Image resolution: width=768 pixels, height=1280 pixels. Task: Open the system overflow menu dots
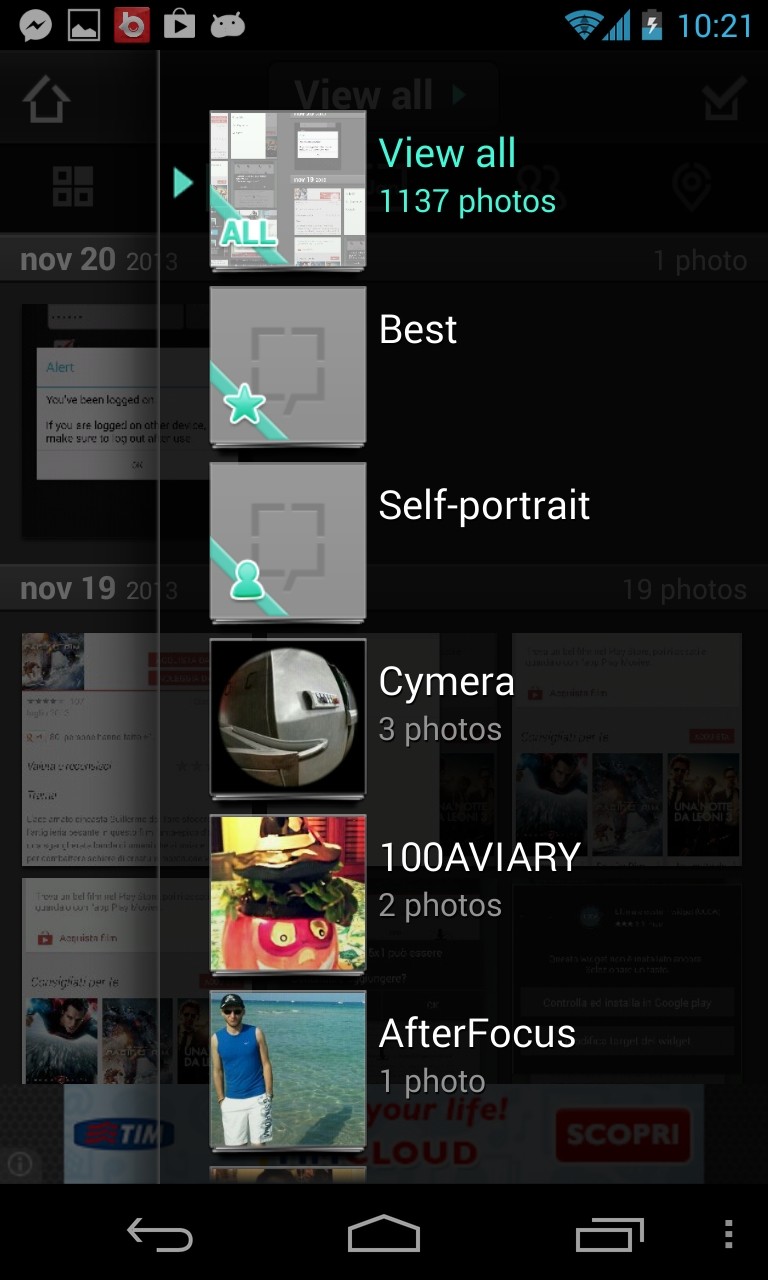click(728, 1236)
